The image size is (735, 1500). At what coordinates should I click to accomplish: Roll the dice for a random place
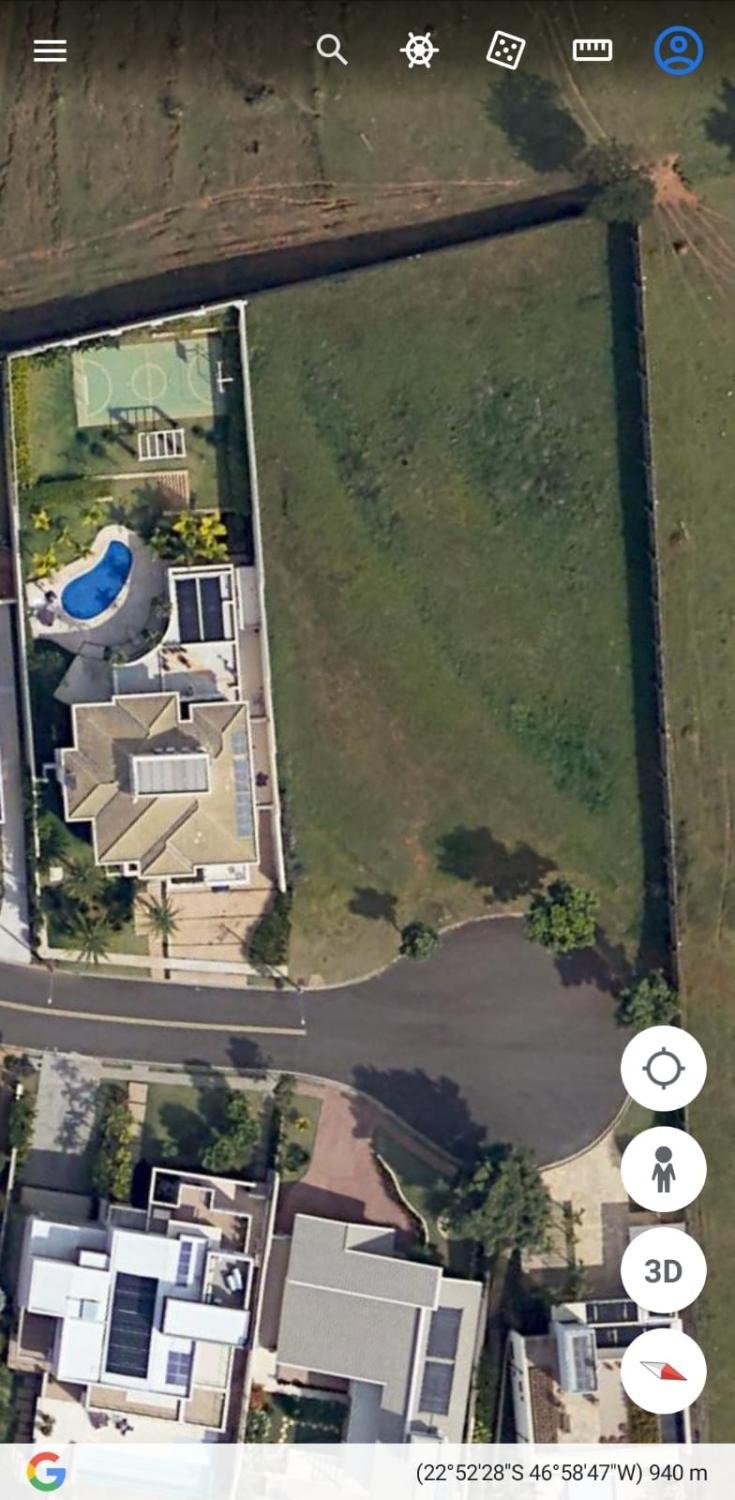(x=506, y=50)
